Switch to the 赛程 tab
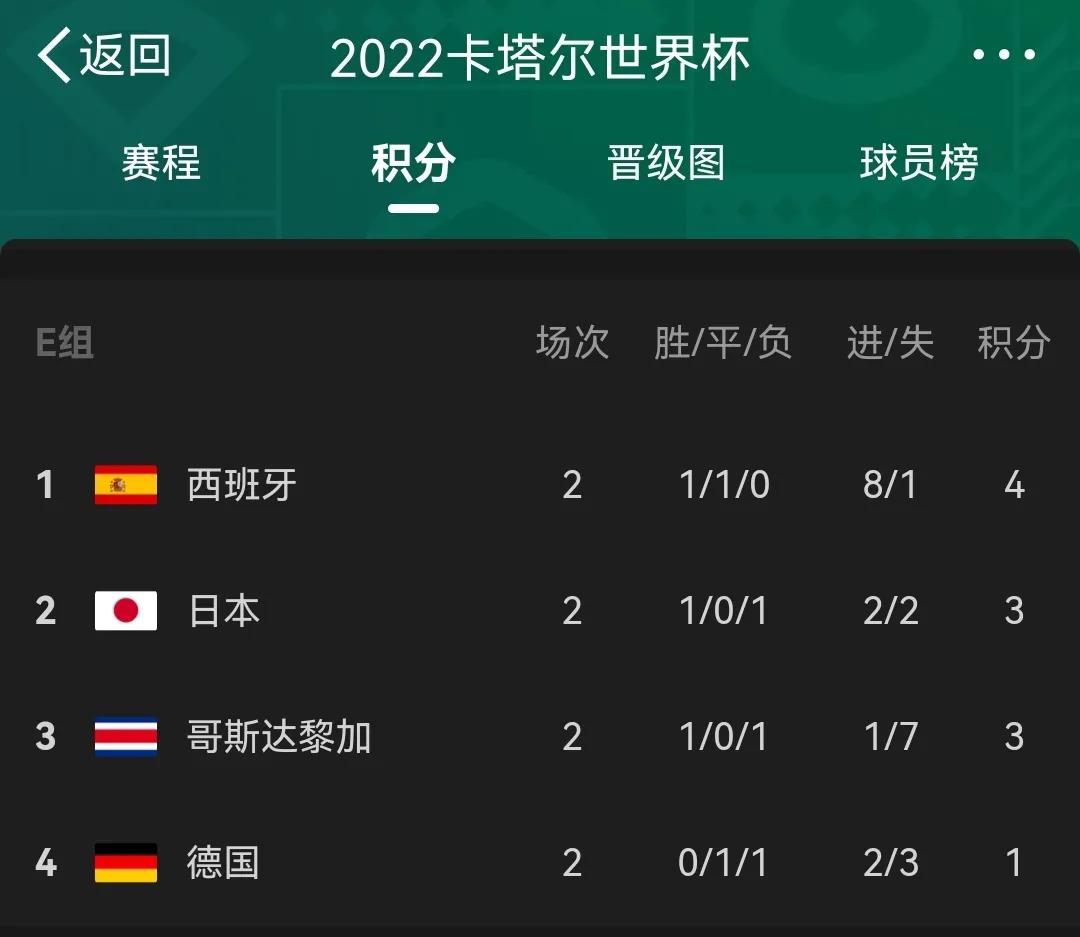This screenshot has height=937, width=1080. point(161,163)
